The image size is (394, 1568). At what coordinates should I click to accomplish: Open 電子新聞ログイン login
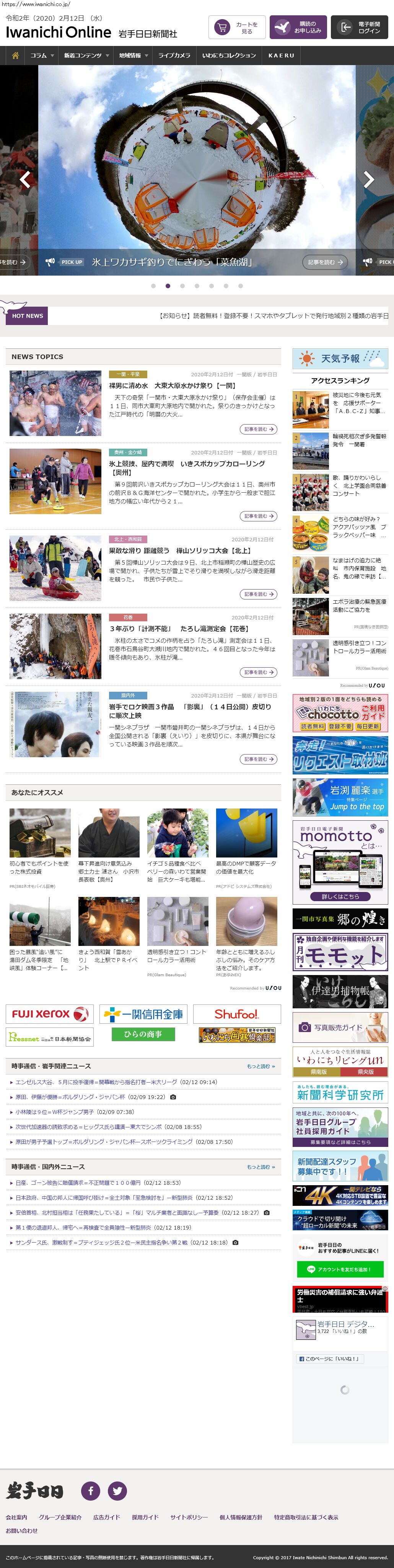(x=359, y=28)
